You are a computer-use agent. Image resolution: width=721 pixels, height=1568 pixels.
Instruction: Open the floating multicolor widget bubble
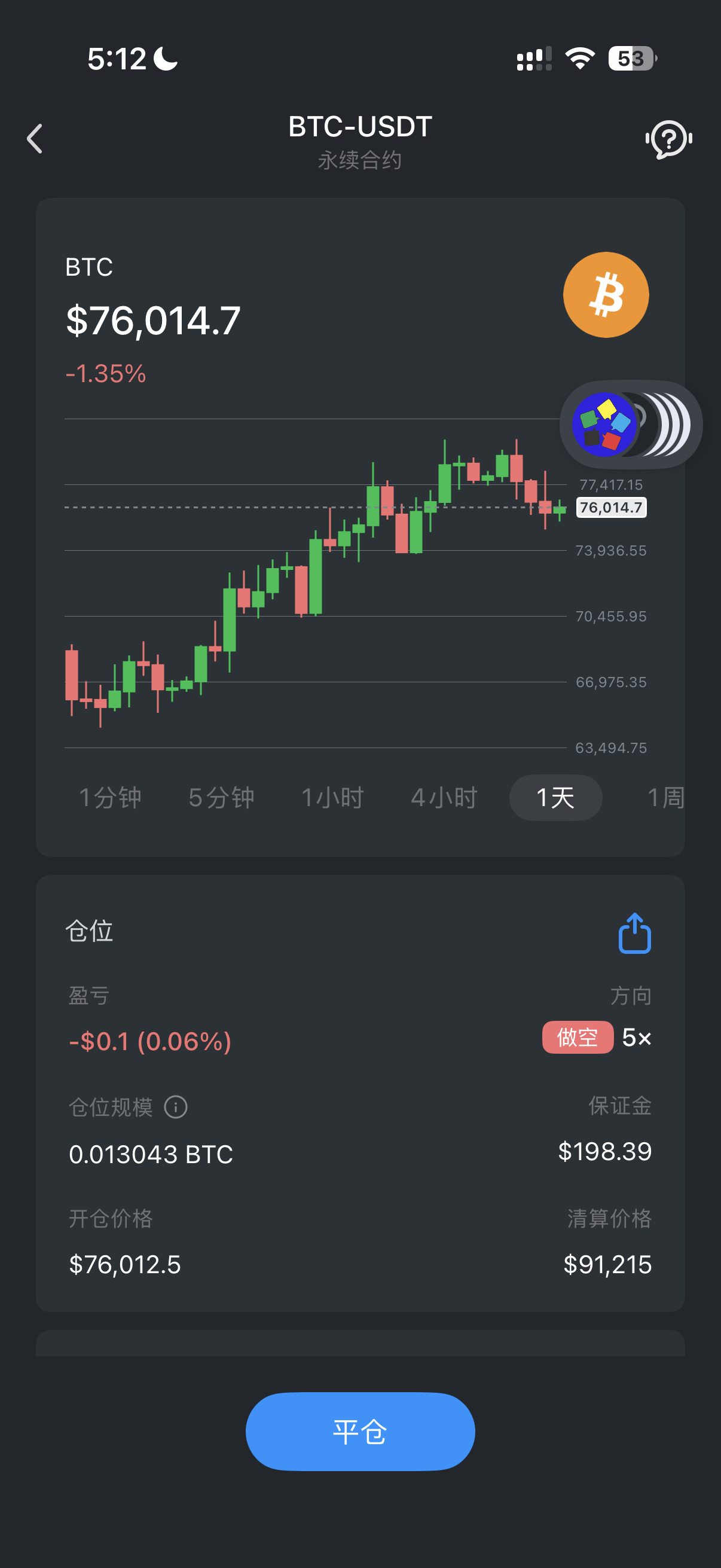pyautogui.click(x=604, y=424)
